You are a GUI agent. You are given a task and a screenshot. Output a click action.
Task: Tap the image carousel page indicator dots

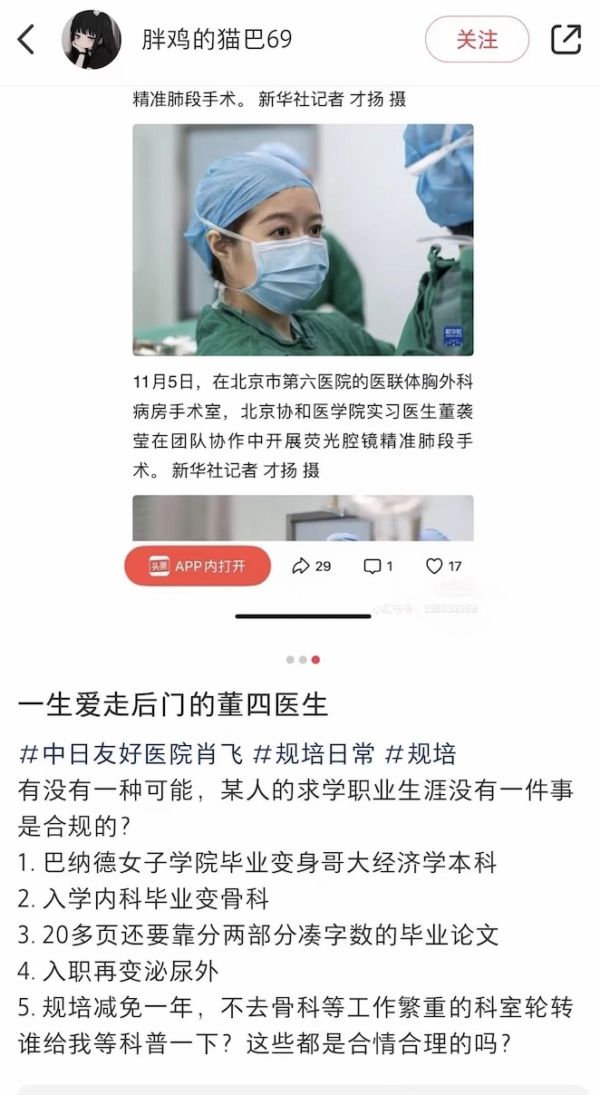[x=302, y=660]
